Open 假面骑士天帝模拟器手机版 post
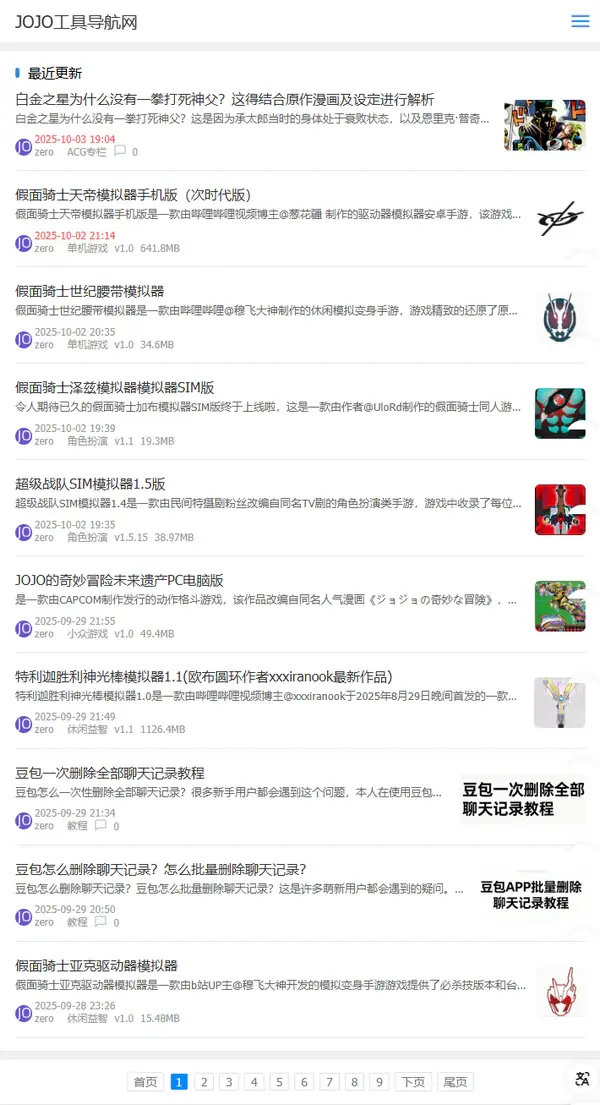 point(132,195)
